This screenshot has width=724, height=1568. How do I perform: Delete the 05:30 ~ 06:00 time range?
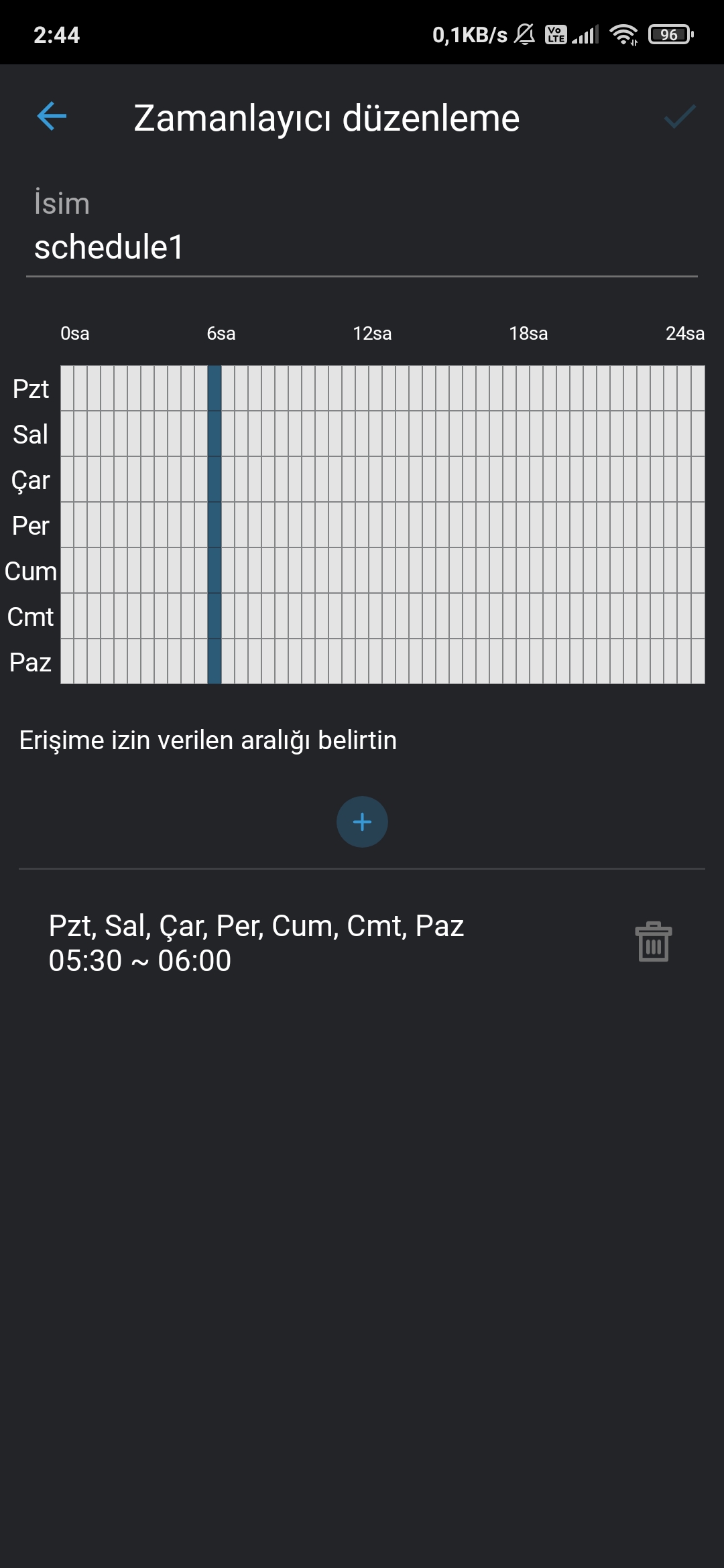tap(654, 942)
